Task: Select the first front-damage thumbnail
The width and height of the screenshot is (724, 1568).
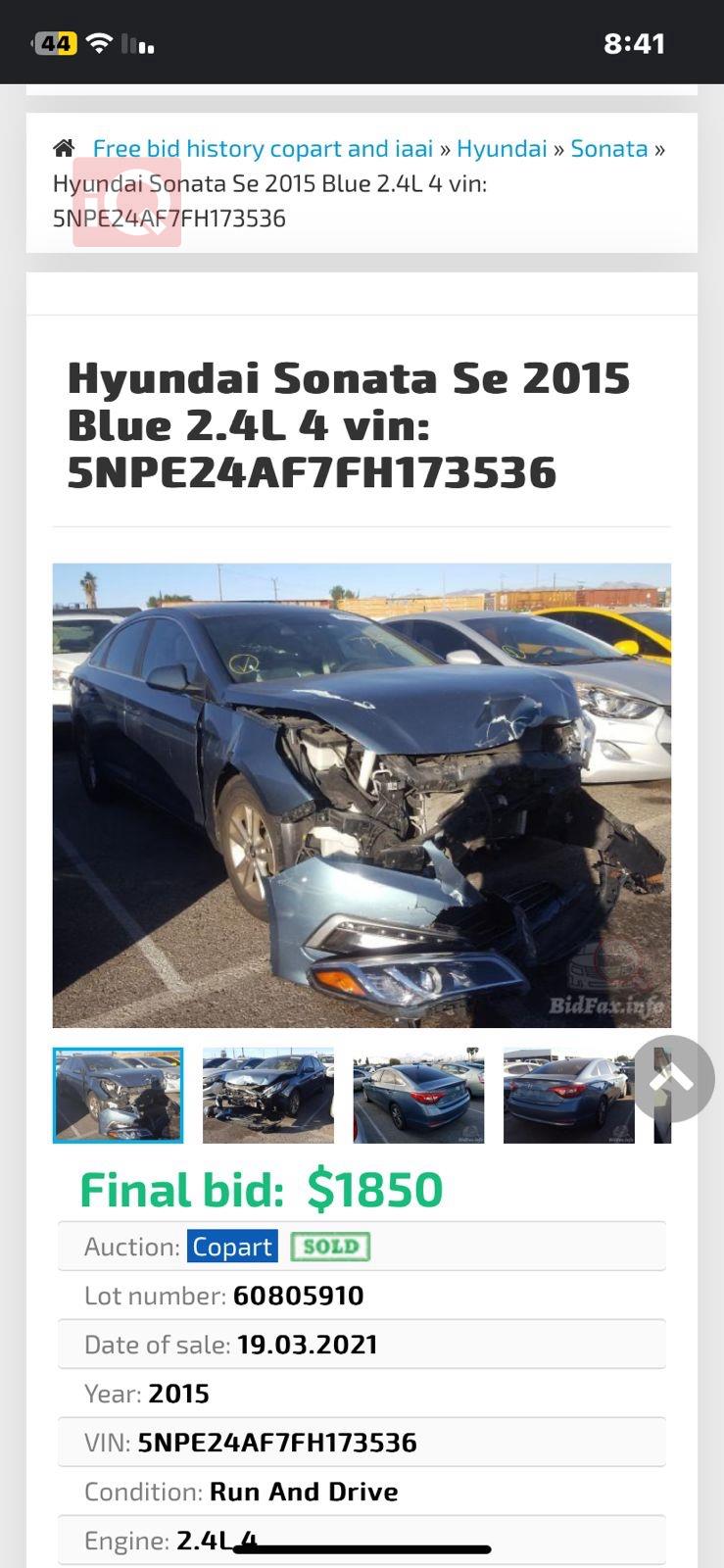Action: (x=118, y=1095)
